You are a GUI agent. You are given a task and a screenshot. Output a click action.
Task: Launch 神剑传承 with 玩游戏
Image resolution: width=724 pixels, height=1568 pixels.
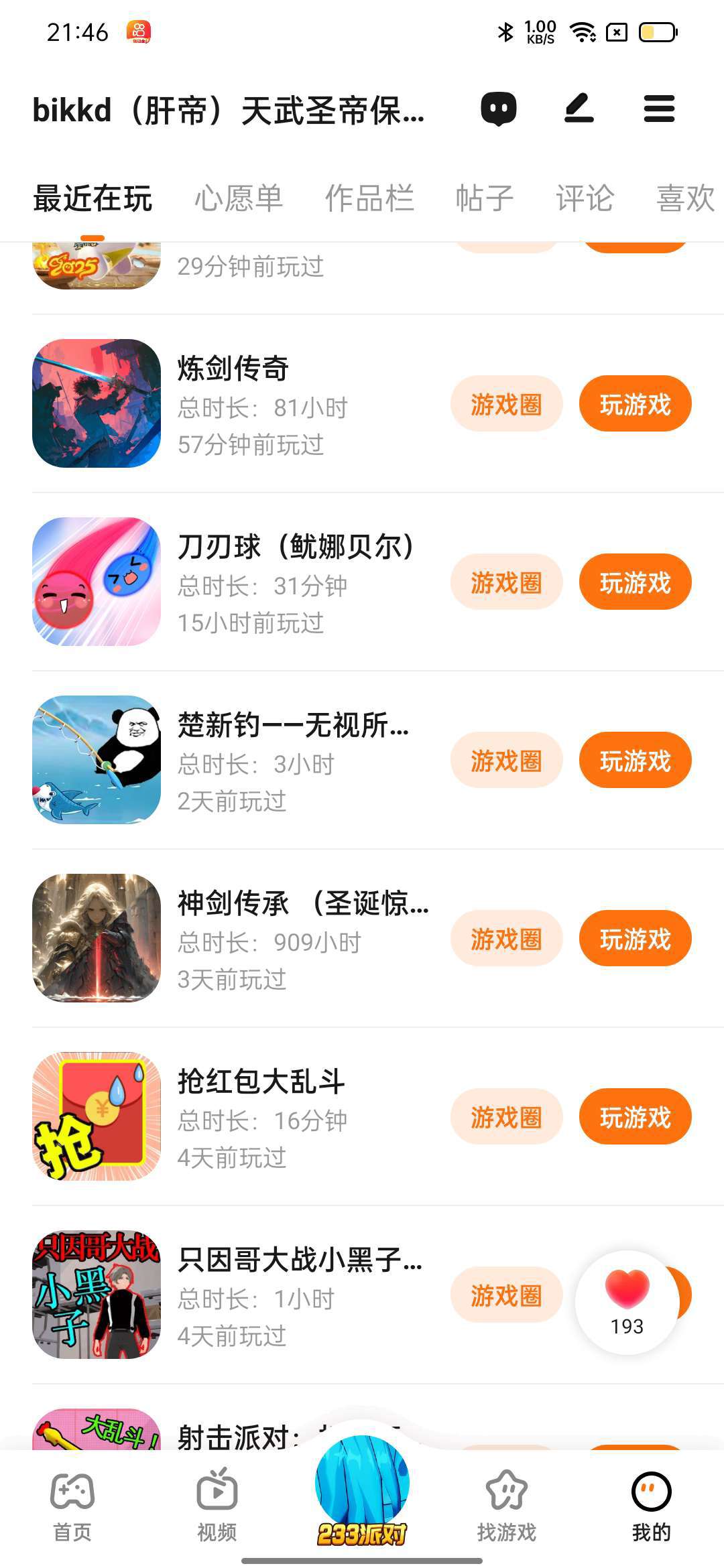(635, 939)
